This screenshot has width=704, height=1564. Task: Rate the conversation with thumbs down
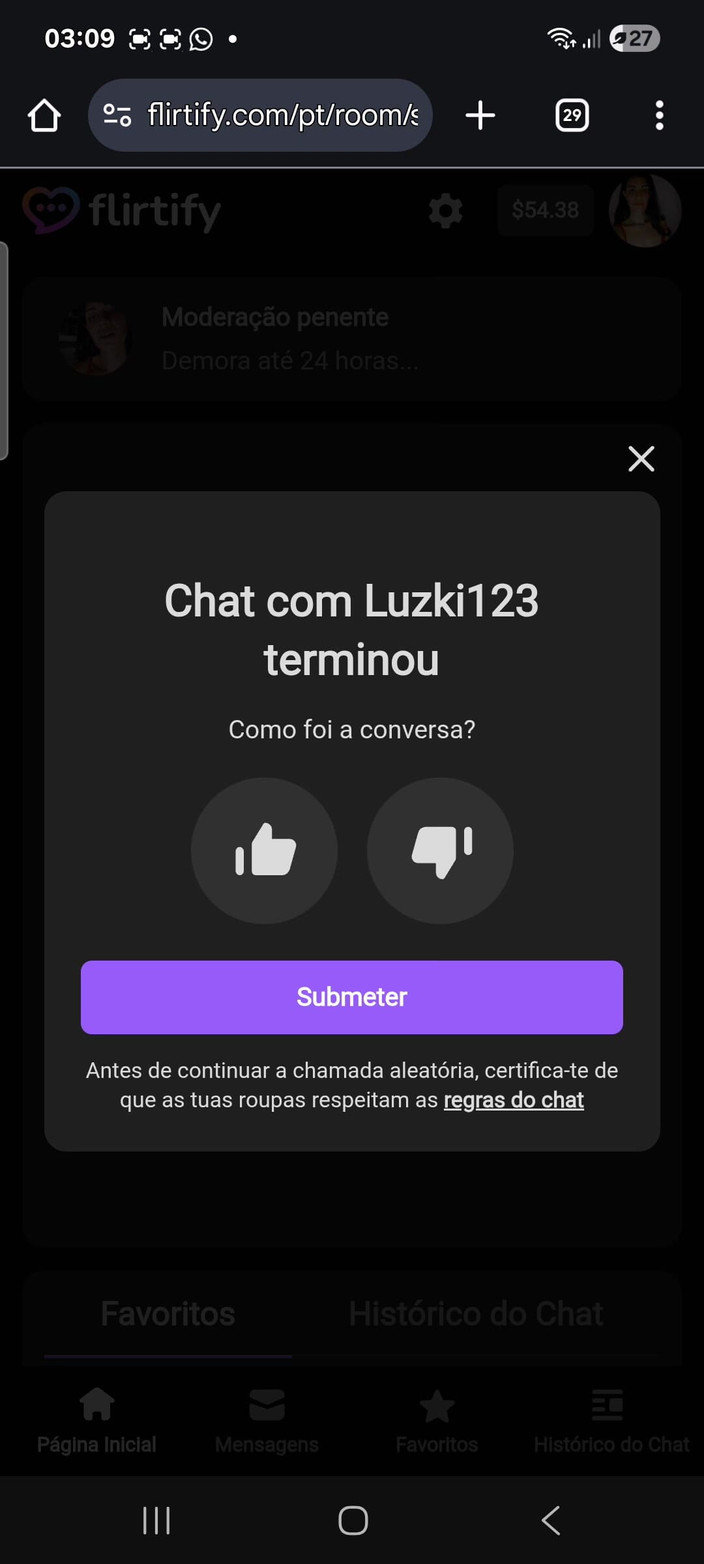(x=440, y=850)
